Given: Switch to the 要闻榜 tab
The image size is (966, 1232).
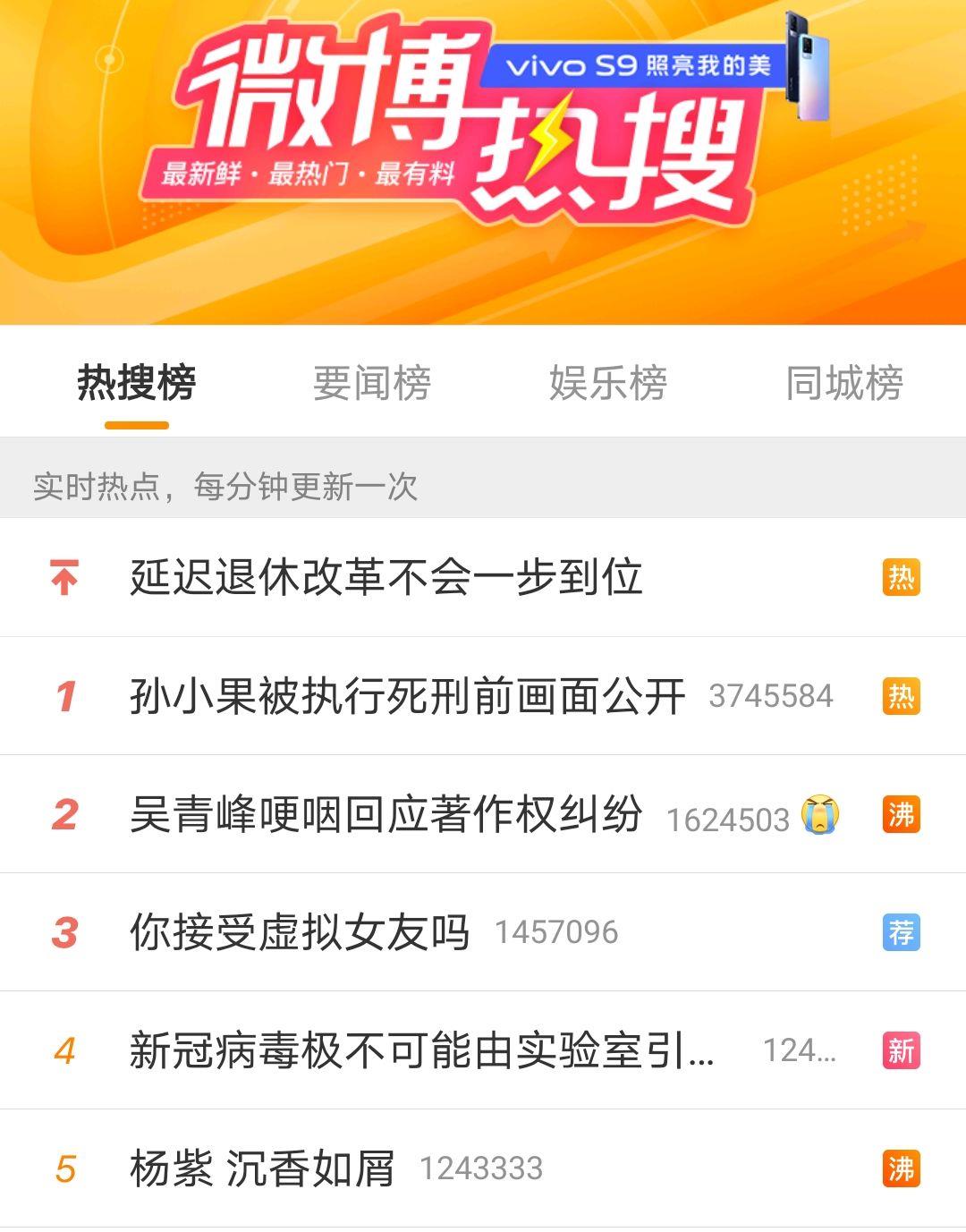Looking at the screenshot, I should 372,383.
